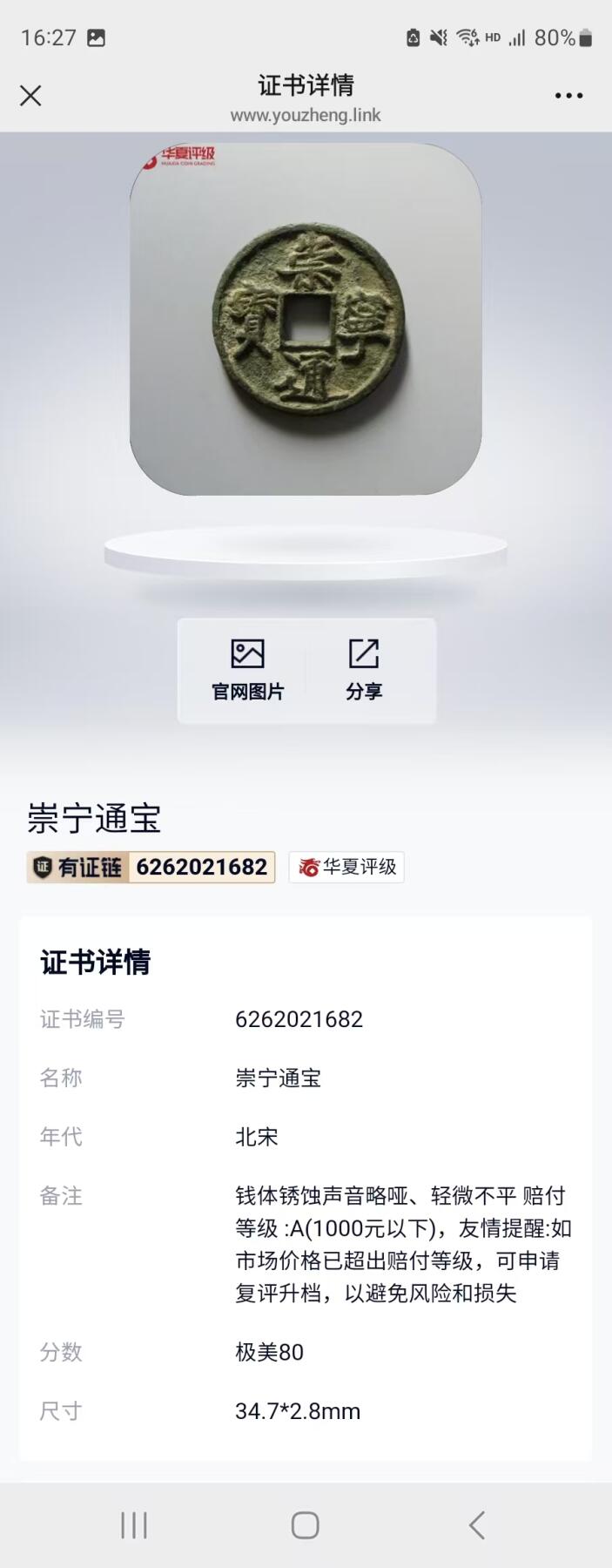This screenshot has width=612, height=1568.
Task: Open the 崇宁通宝 coin photo
Action: click(x=306, y=320)
